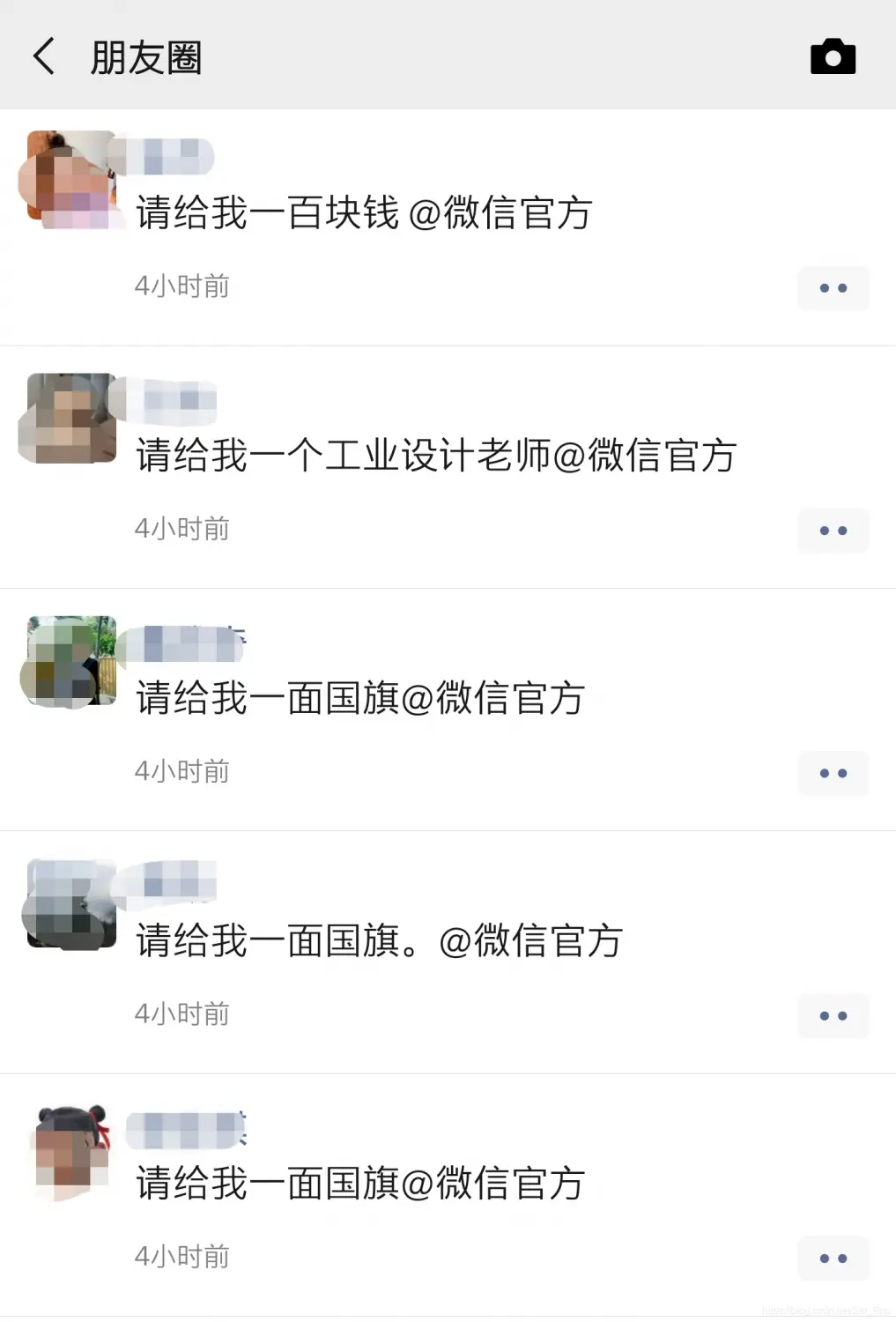The image size is (896, 1322).
Task: Go back from 朋友圈
Action: (x=44, y=57)
